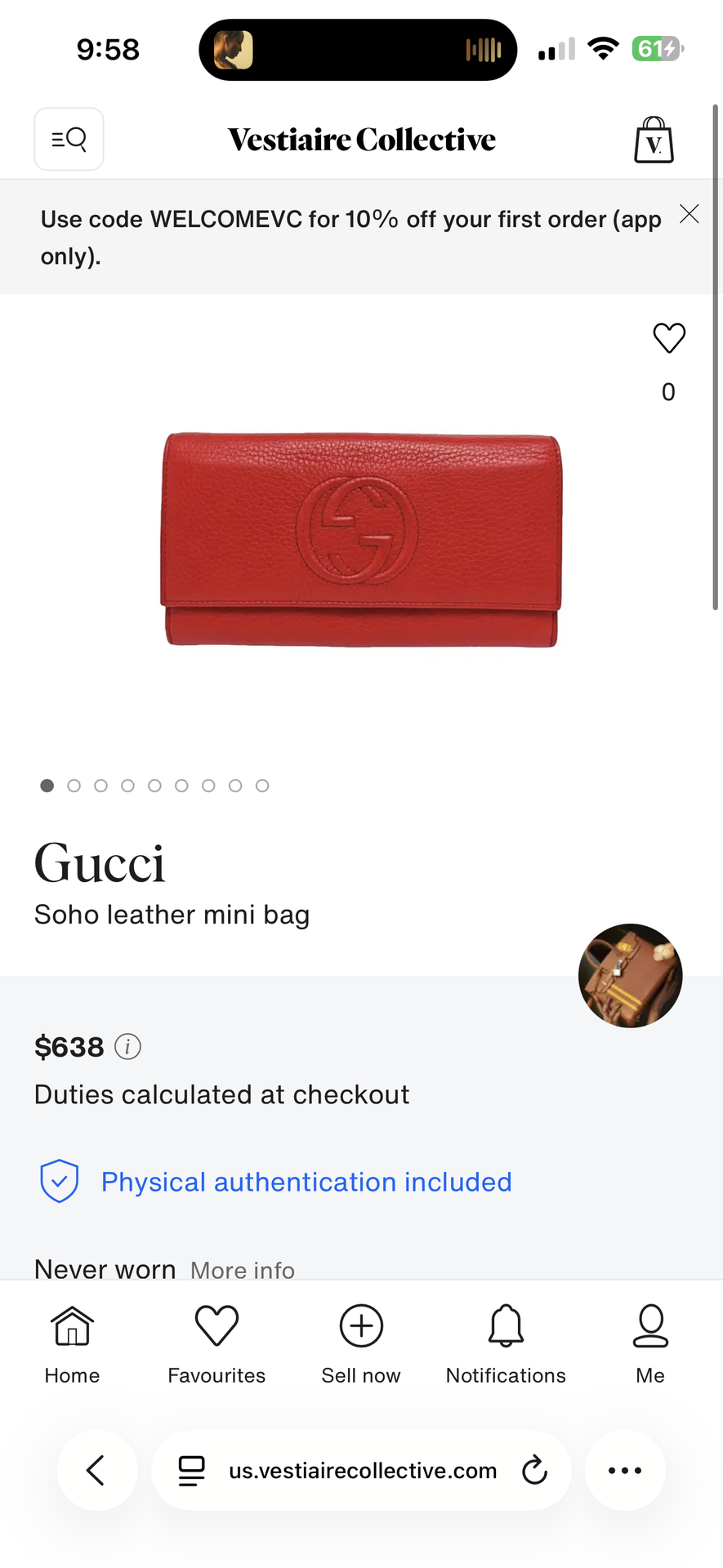Viewport: 723px width, 1568px height.
Task: Select the fifth image indicator dot
Action: tap(154, 785)
